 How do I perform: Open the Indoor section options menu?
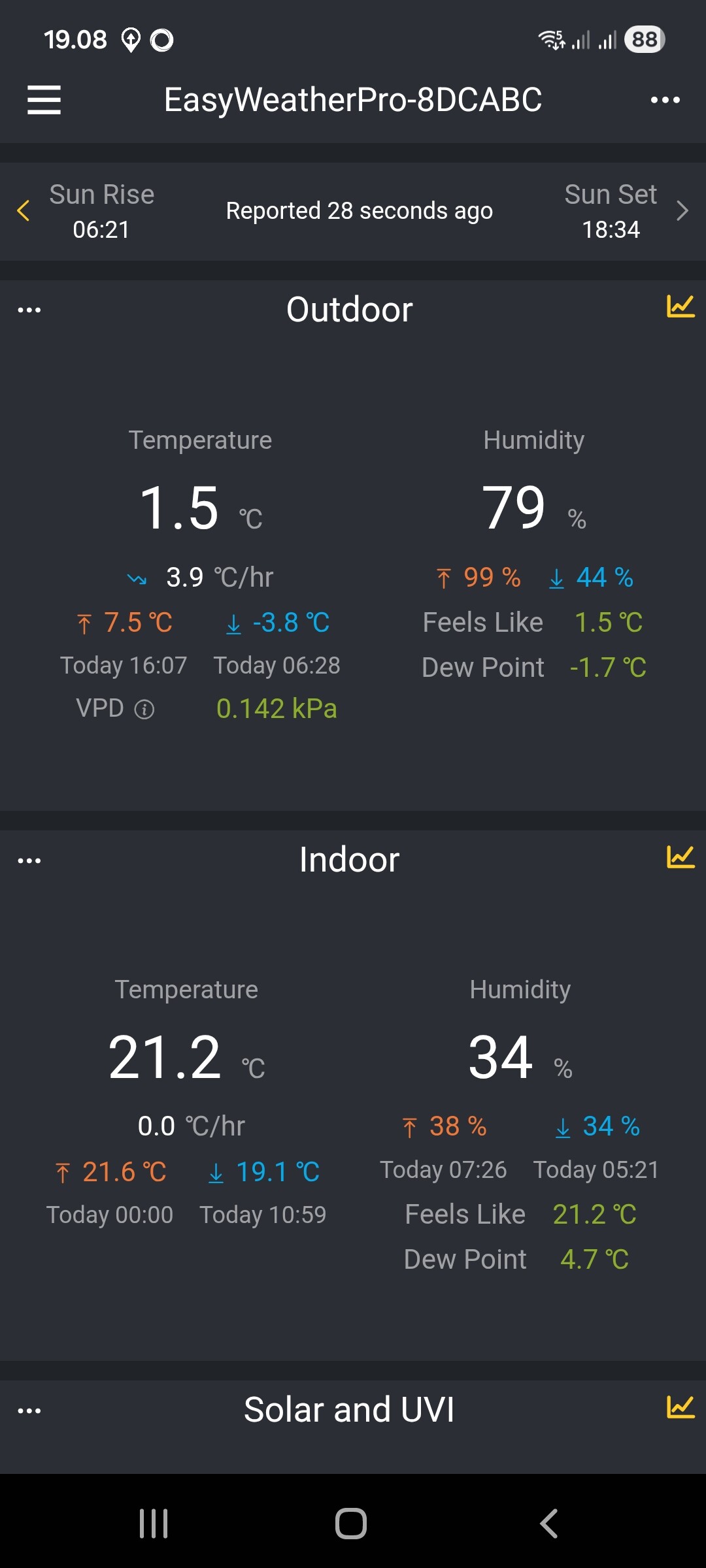[29, 860]
